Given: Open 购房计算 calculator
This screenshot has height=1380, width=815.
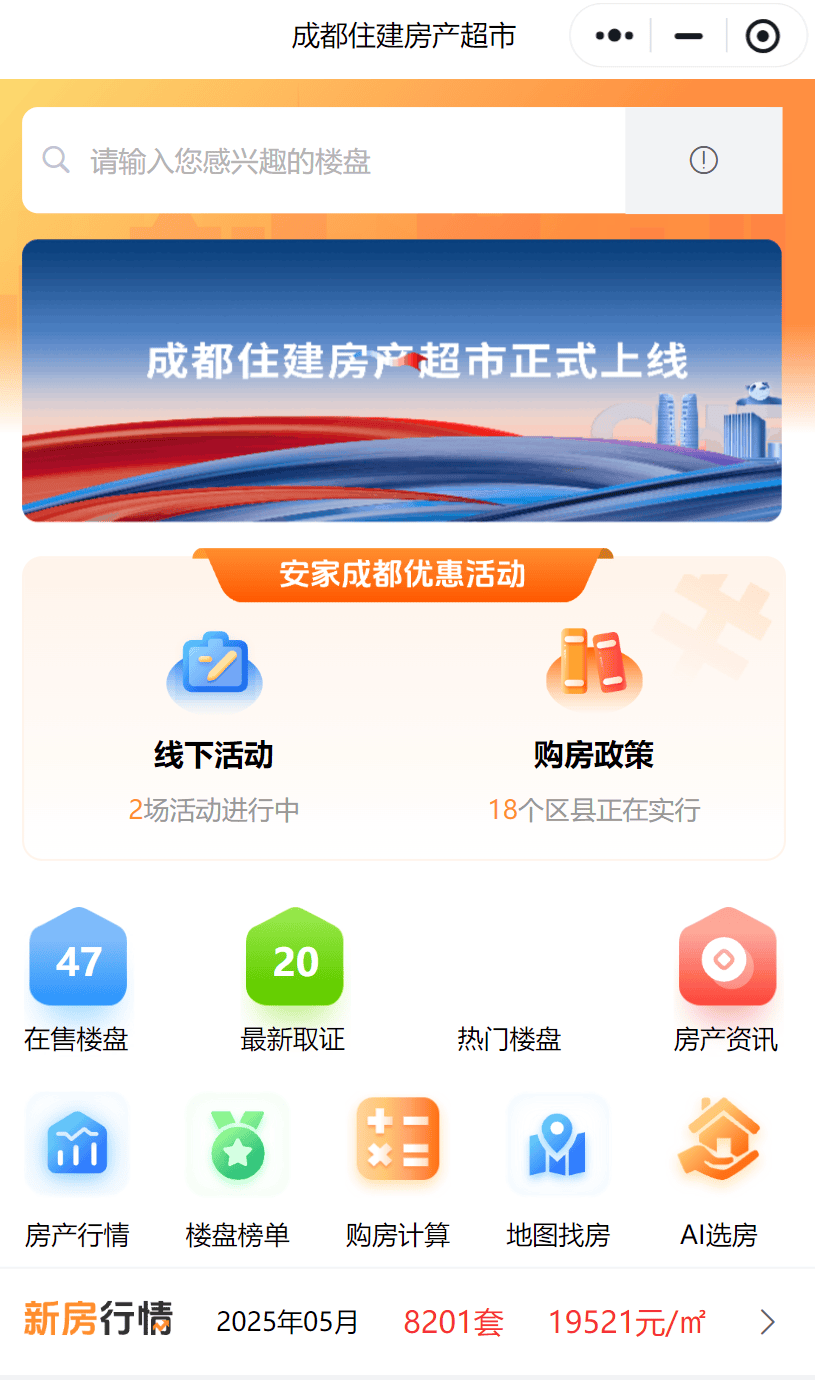Looking at the screenshot, I should pyautogui.click(x=398, y=1170).
